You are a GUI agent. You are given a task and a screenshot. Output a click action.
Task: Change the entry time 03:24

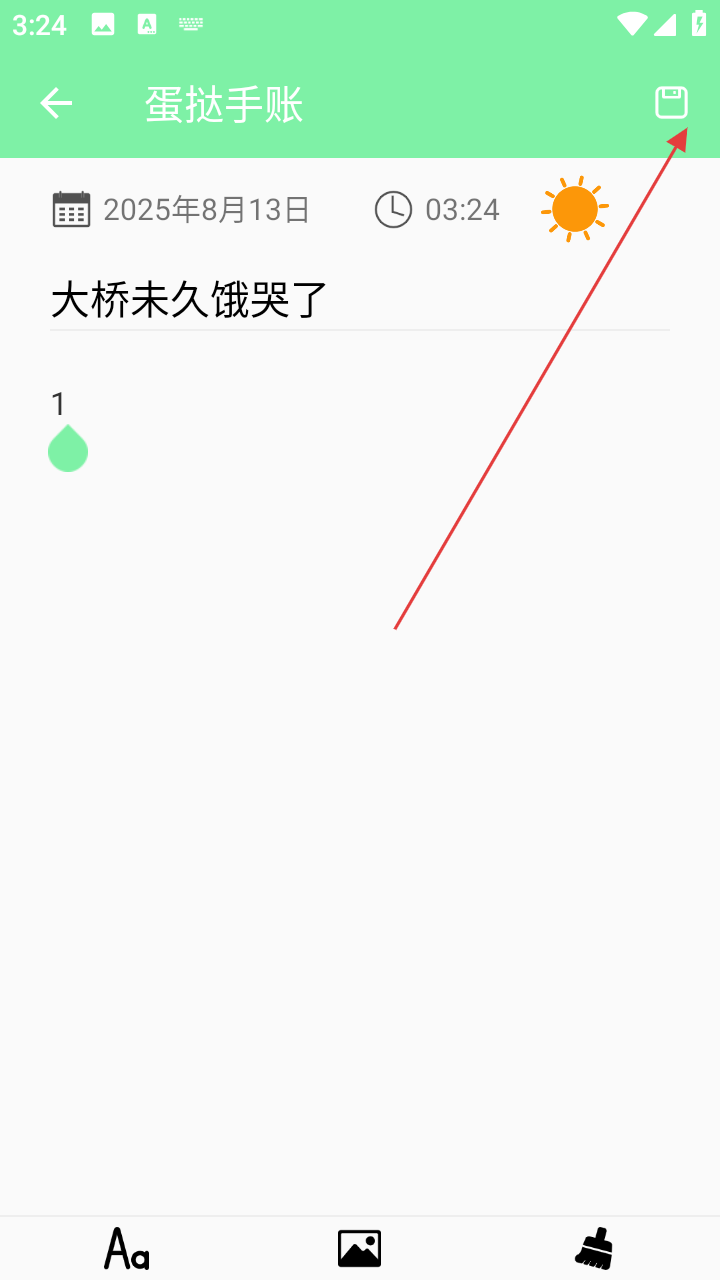[437, 210]
